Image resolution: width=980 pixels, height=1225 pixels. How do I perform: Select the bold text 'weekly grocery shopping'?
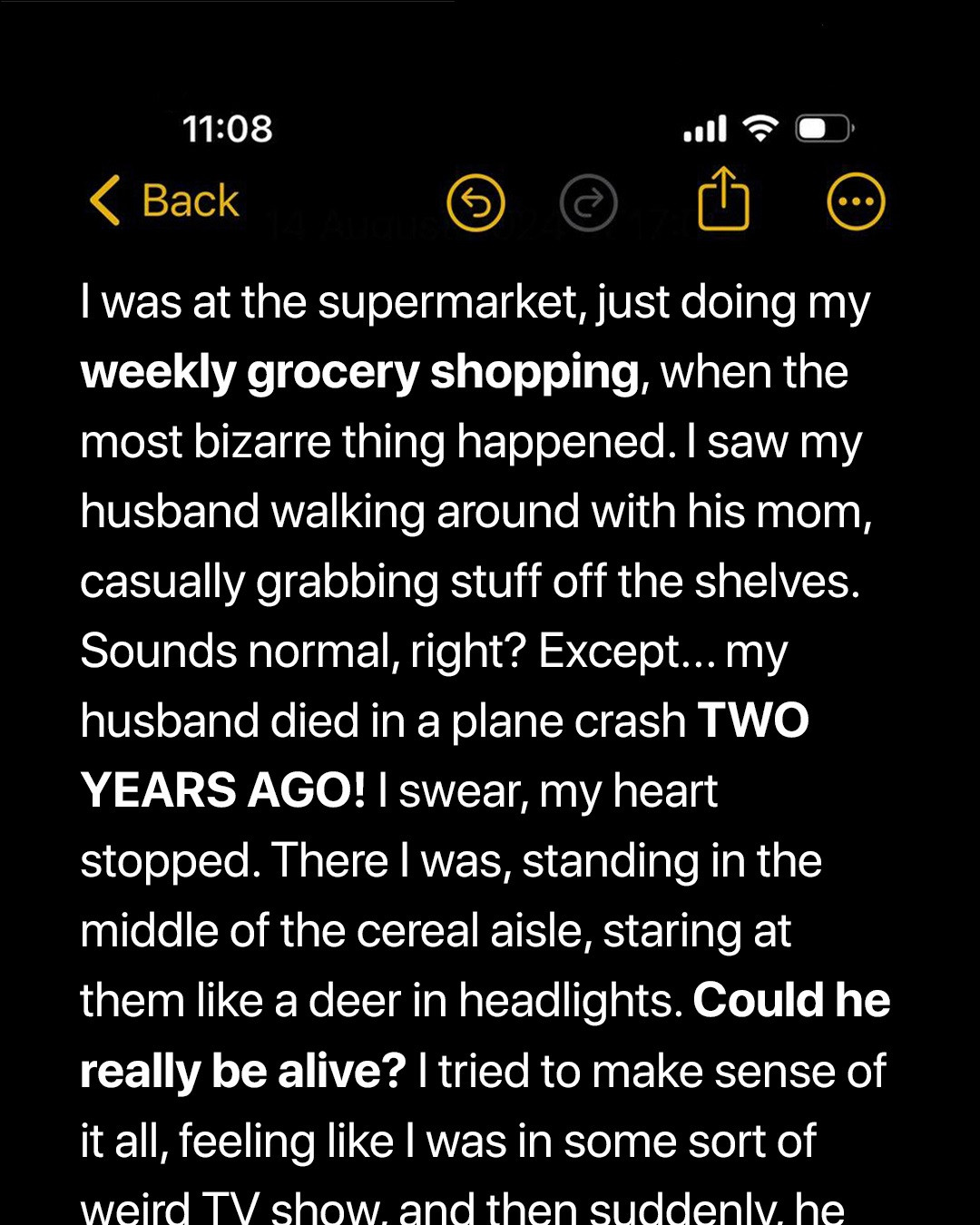[358, 370]
